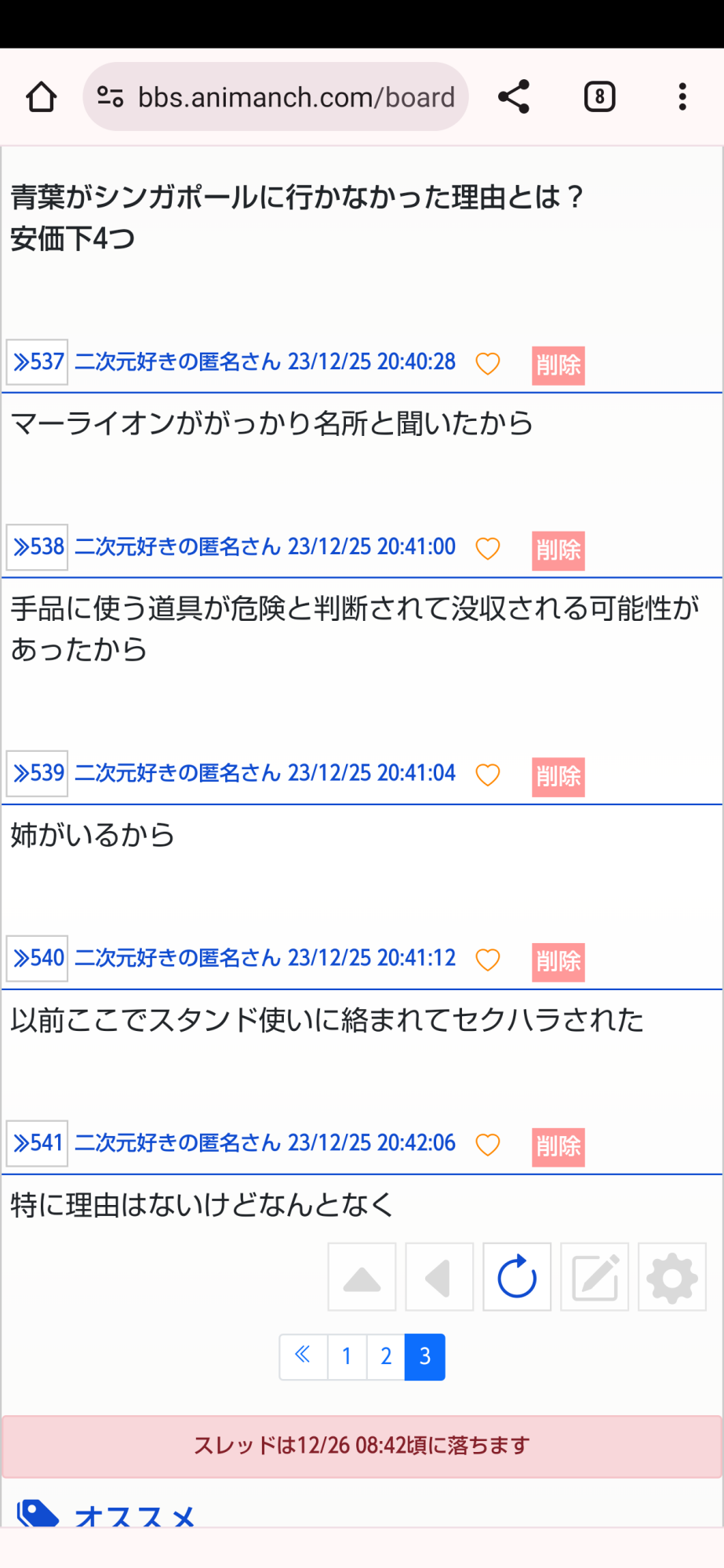The width and height of the screenshot is (724, 1568).
Task: Go to the browser home page
Action: [41, 97]
